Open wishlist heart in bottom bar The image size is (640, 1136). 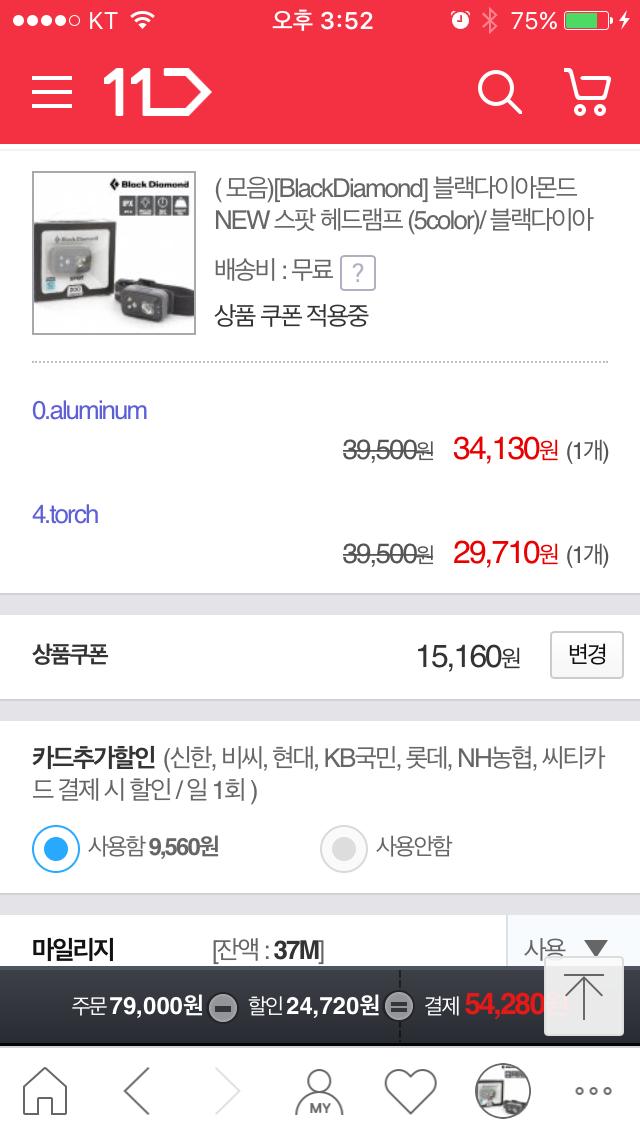411,1090
